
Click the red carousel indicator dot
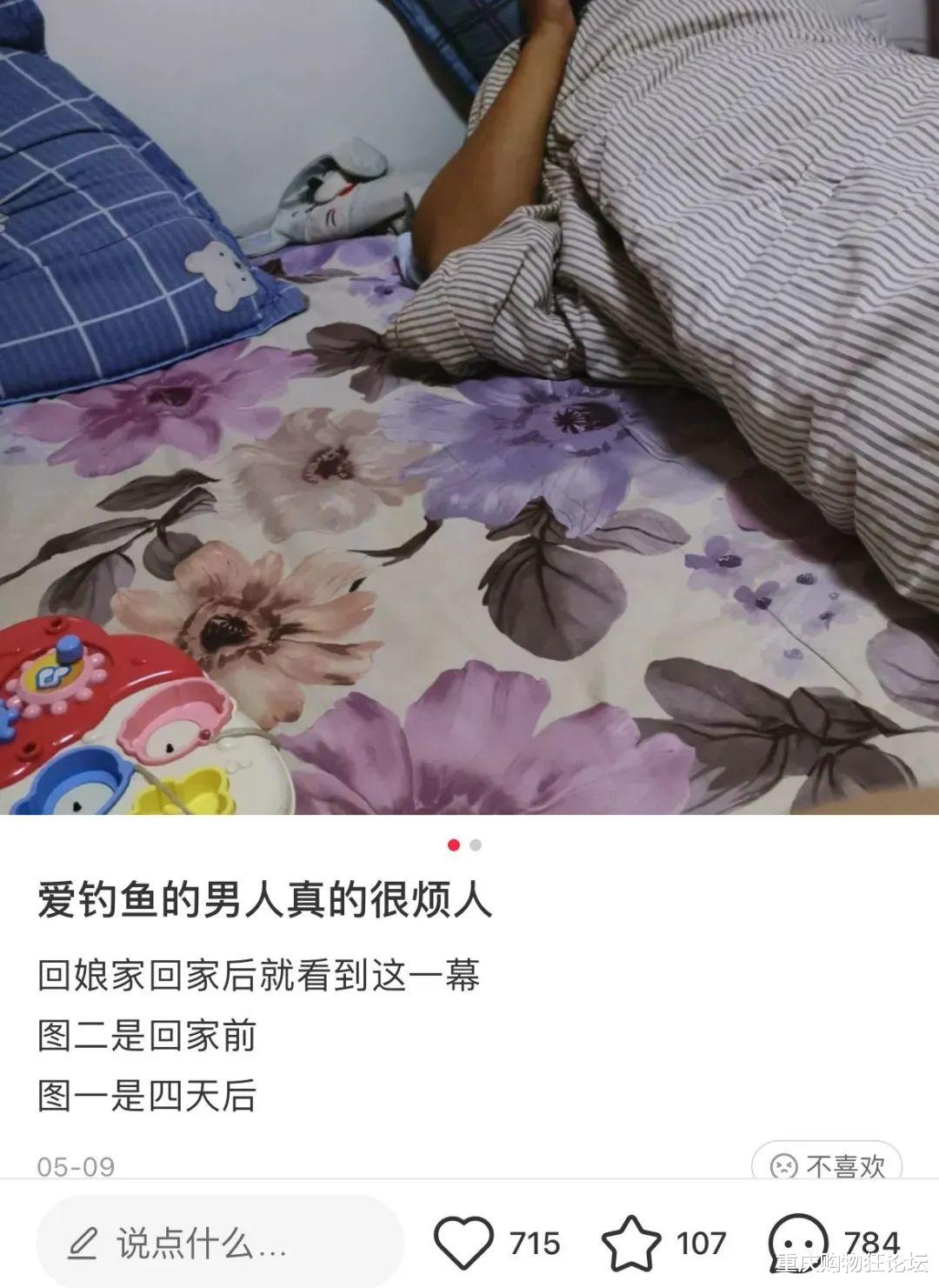[453, 844]
